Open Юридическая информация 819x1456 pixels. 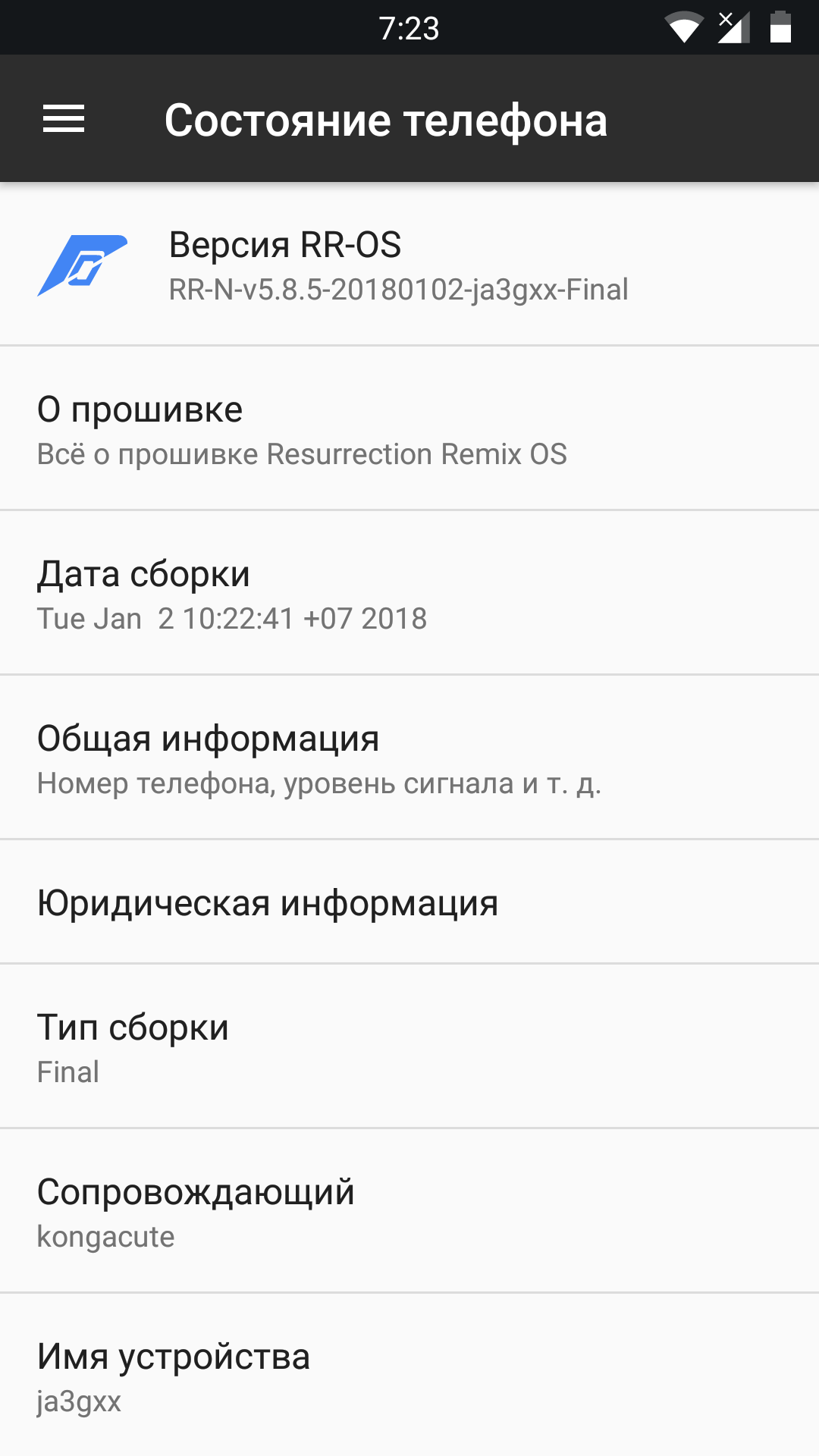(x=409, y=902)
